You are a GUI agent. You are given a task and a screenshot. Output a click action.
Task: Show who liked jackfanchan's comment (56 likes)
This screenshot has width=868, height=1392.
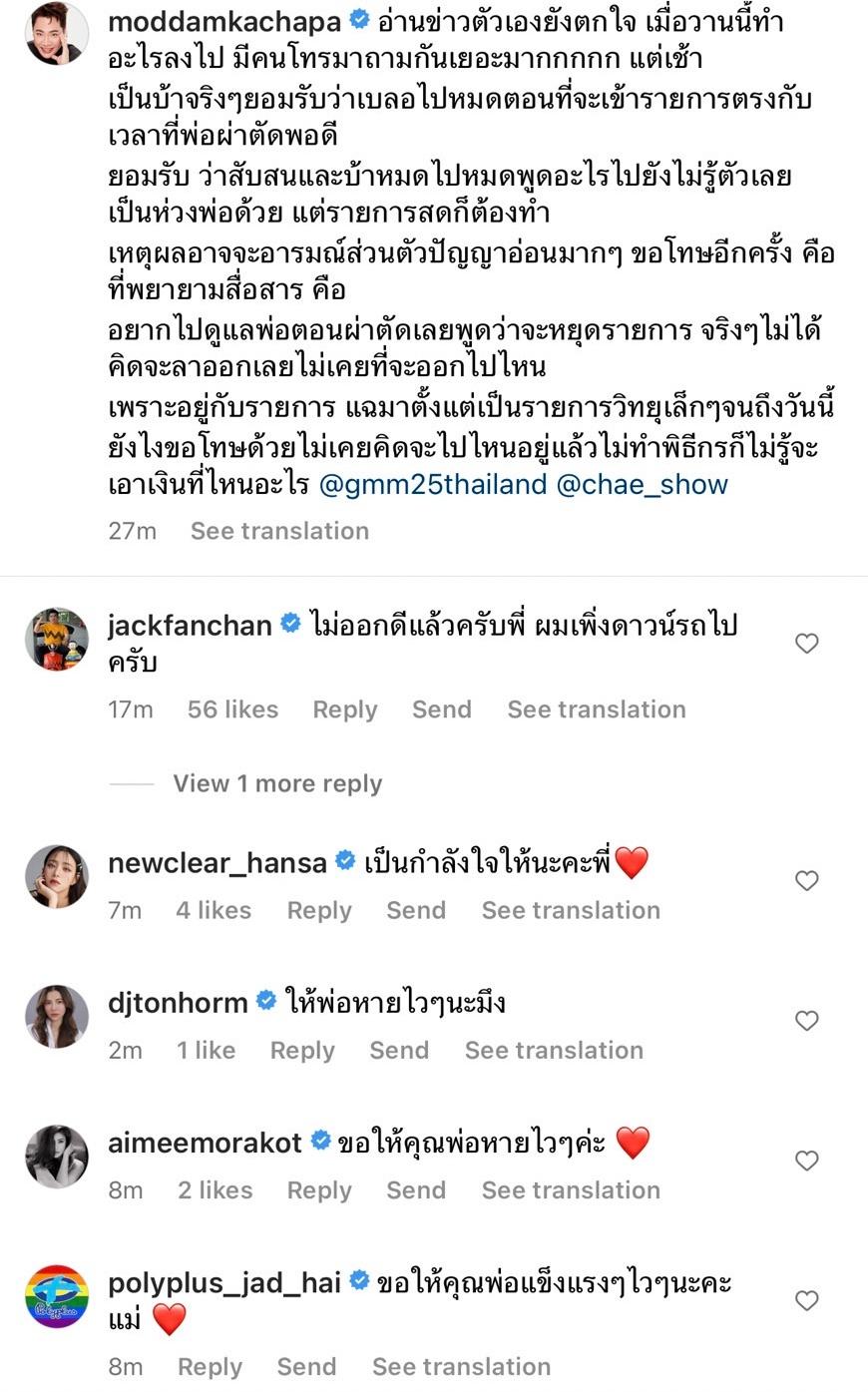point(232,709)
